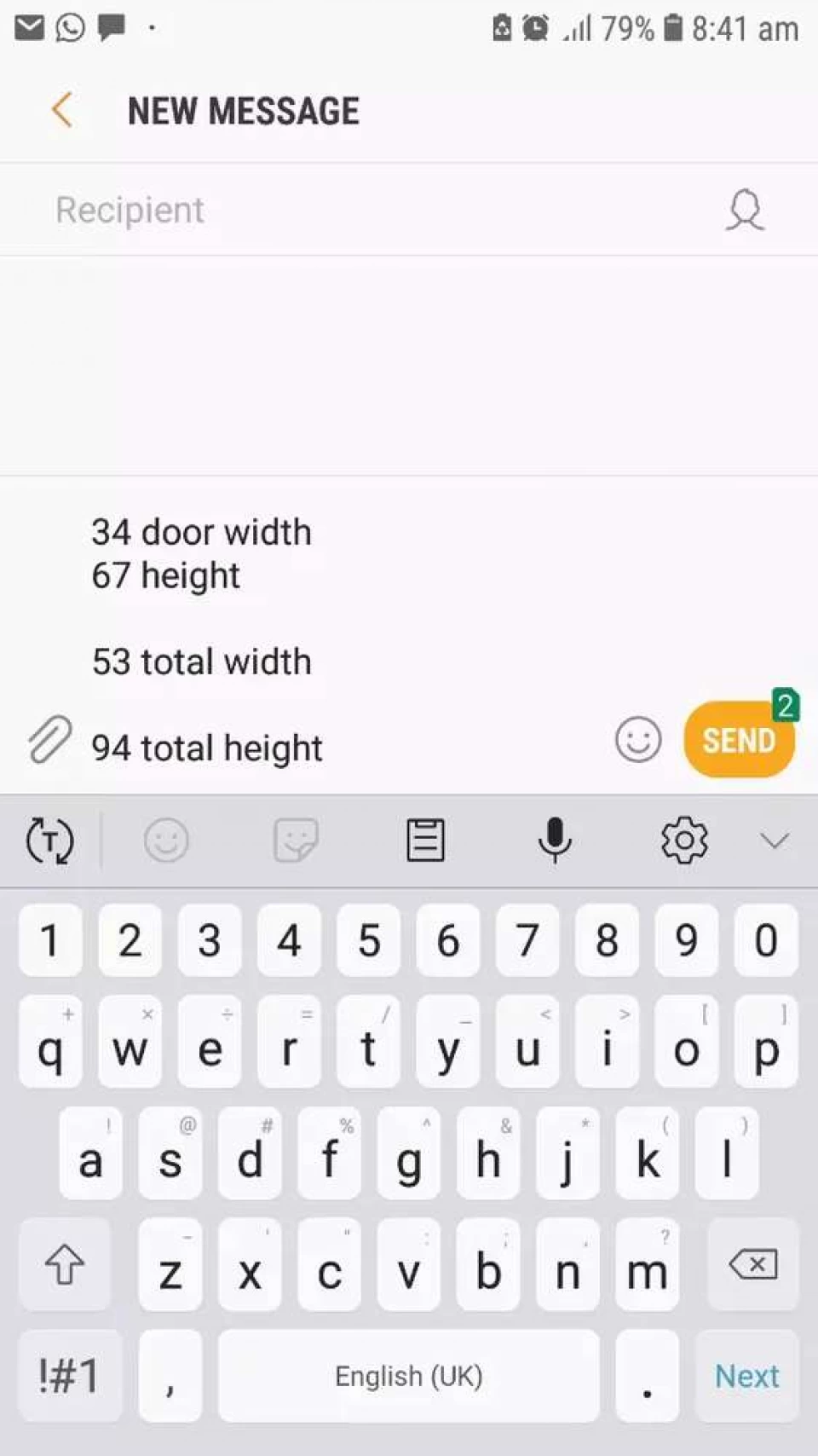This screenshot has height=1456, width=818.
Task: Open the keyboard sticker panel
Action: click(296, 841)
